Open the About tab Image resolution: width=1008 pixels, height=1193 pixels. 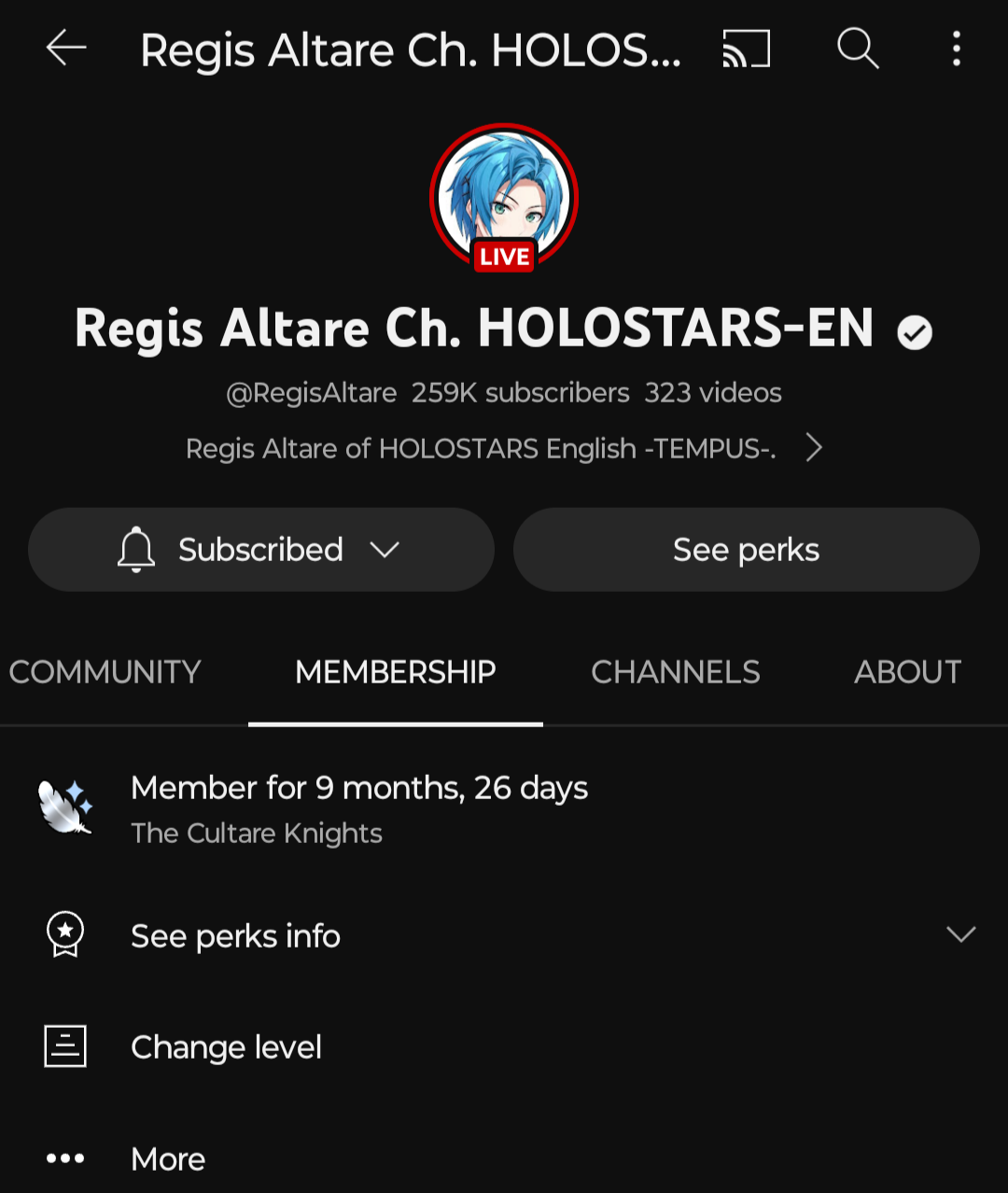point(907,672)
